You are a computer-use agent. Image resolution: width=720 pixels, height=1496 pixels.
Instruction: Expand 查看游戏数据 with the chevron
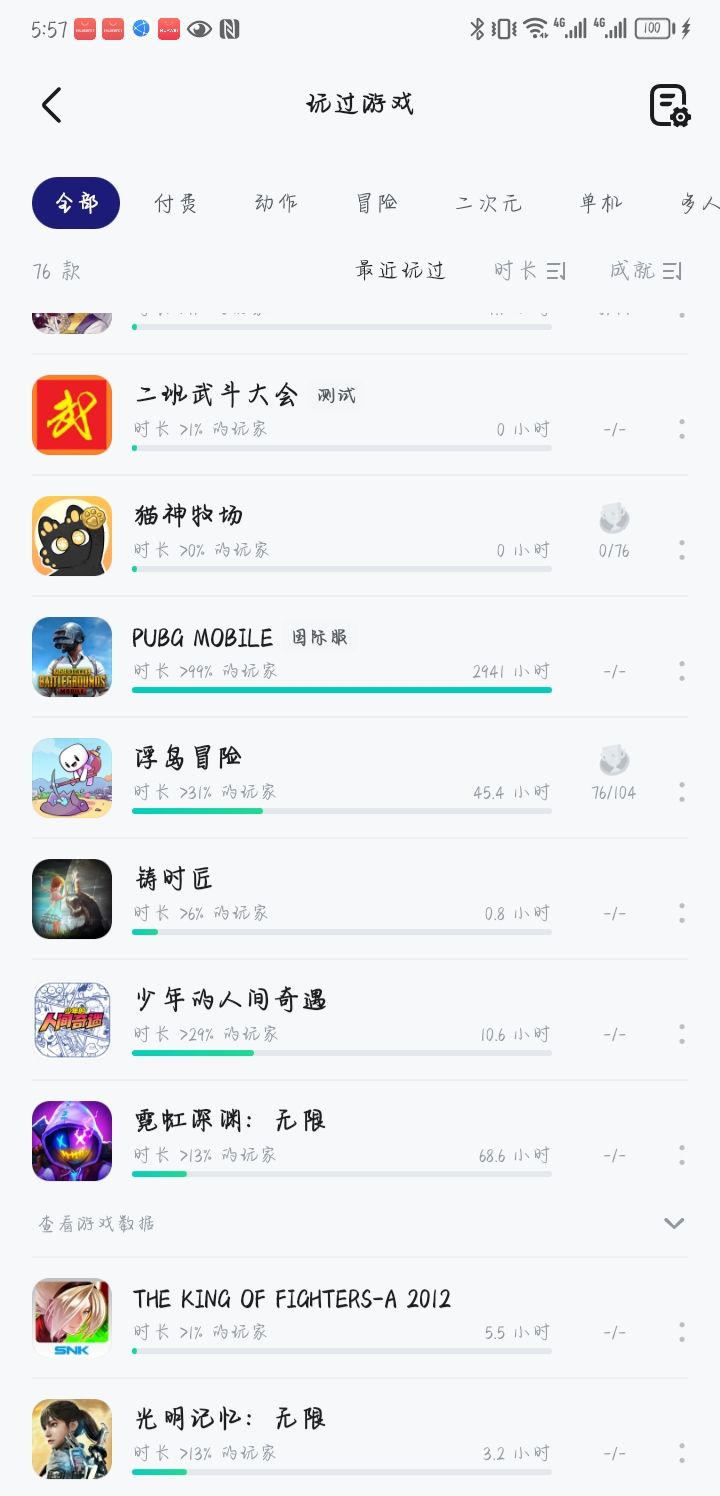pos(672,1222)
